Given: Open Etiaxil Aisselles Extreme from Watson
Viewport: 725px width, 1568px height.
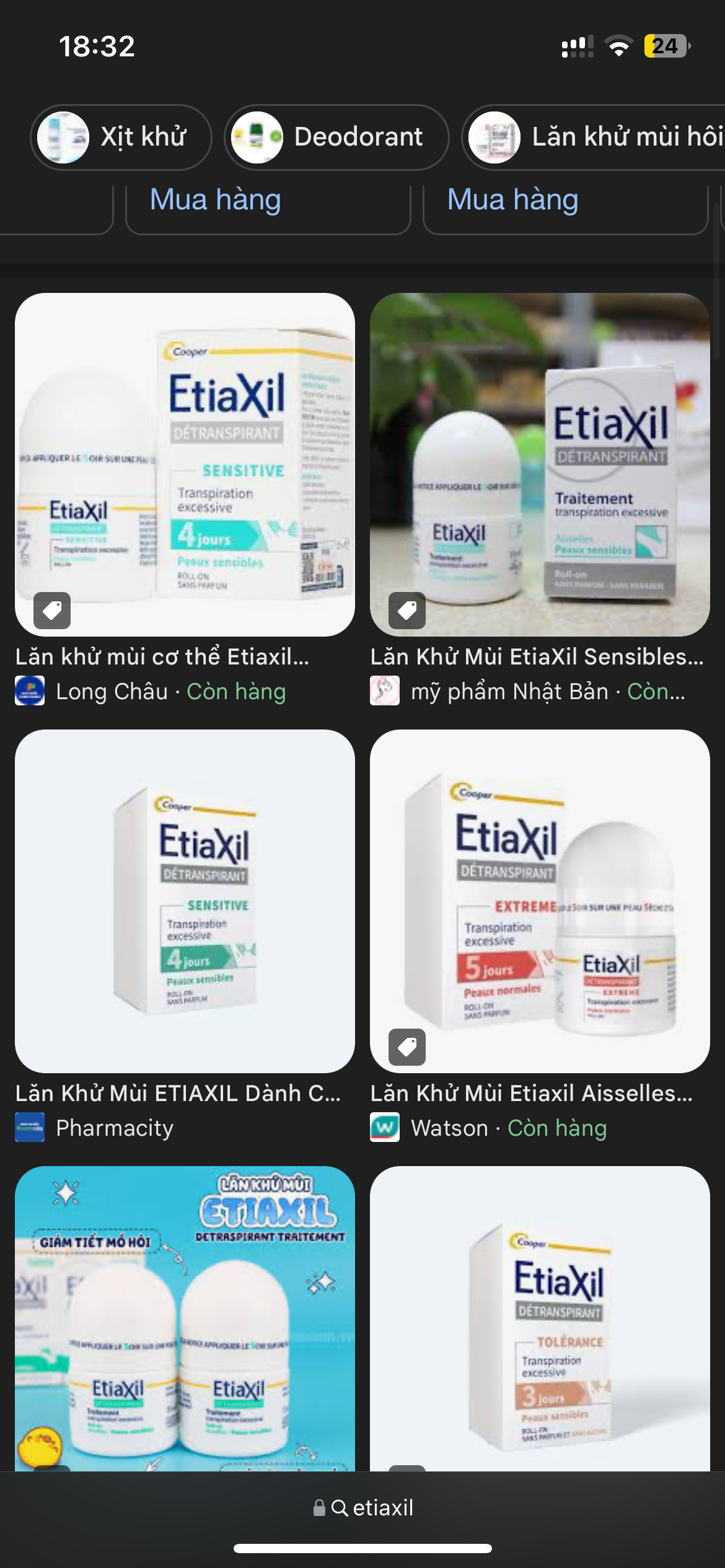Looking at the screenshot, I should (539, 901).
